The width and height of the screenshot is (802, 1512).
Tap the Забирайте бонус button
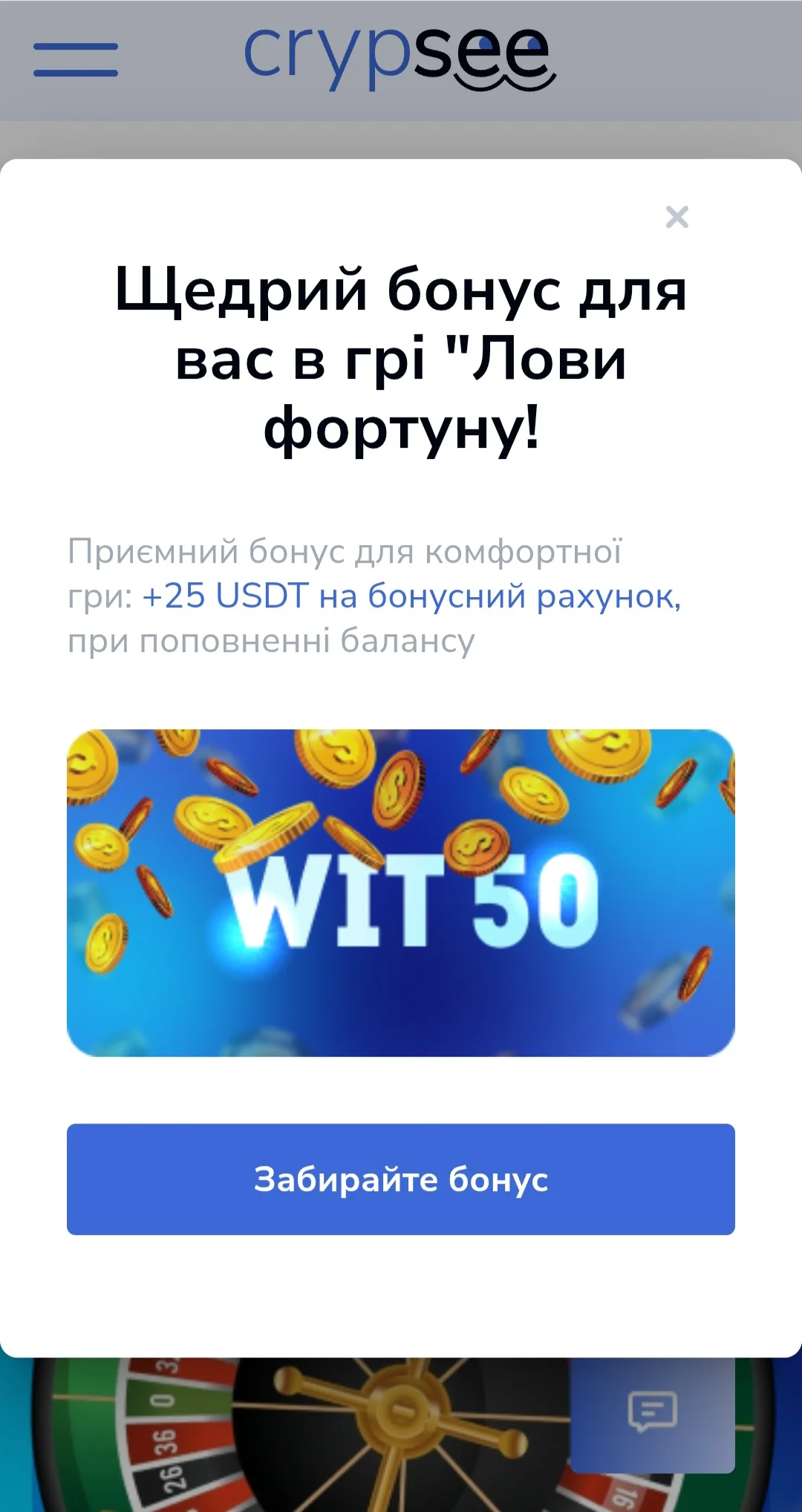[401, 1179]
